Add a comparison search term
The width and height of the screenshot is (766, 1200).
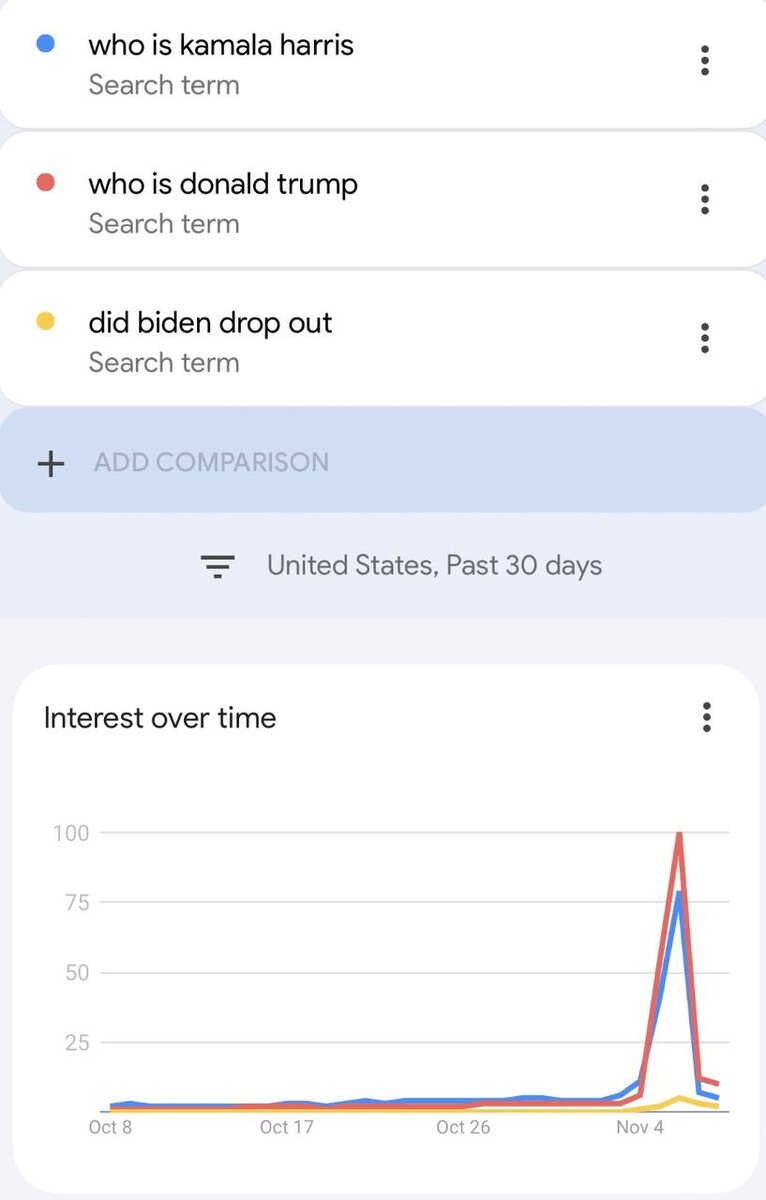tap(211, 462)
